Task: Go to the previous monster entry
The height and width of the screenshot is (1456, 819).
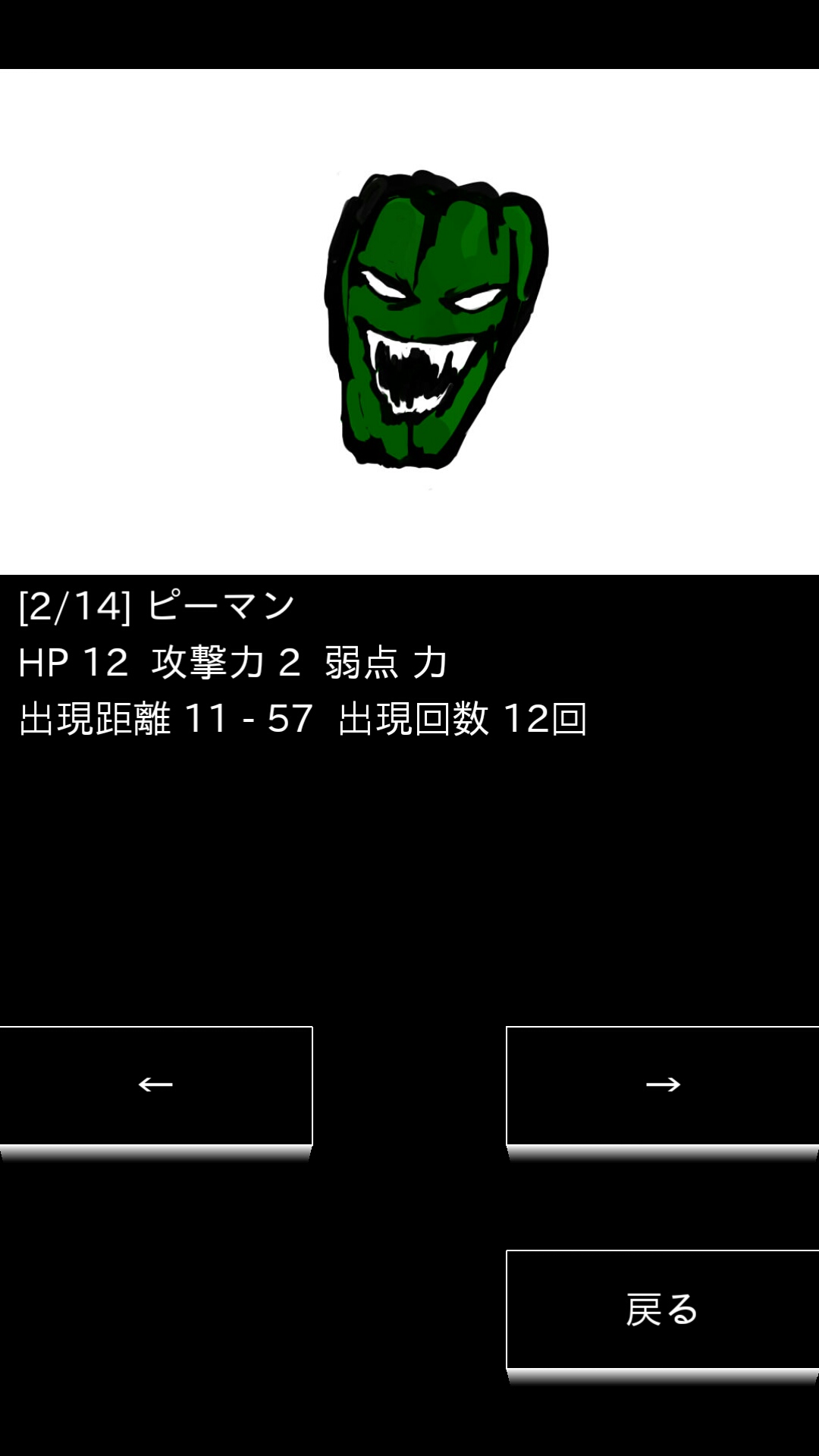Action: pos(155,1085)
